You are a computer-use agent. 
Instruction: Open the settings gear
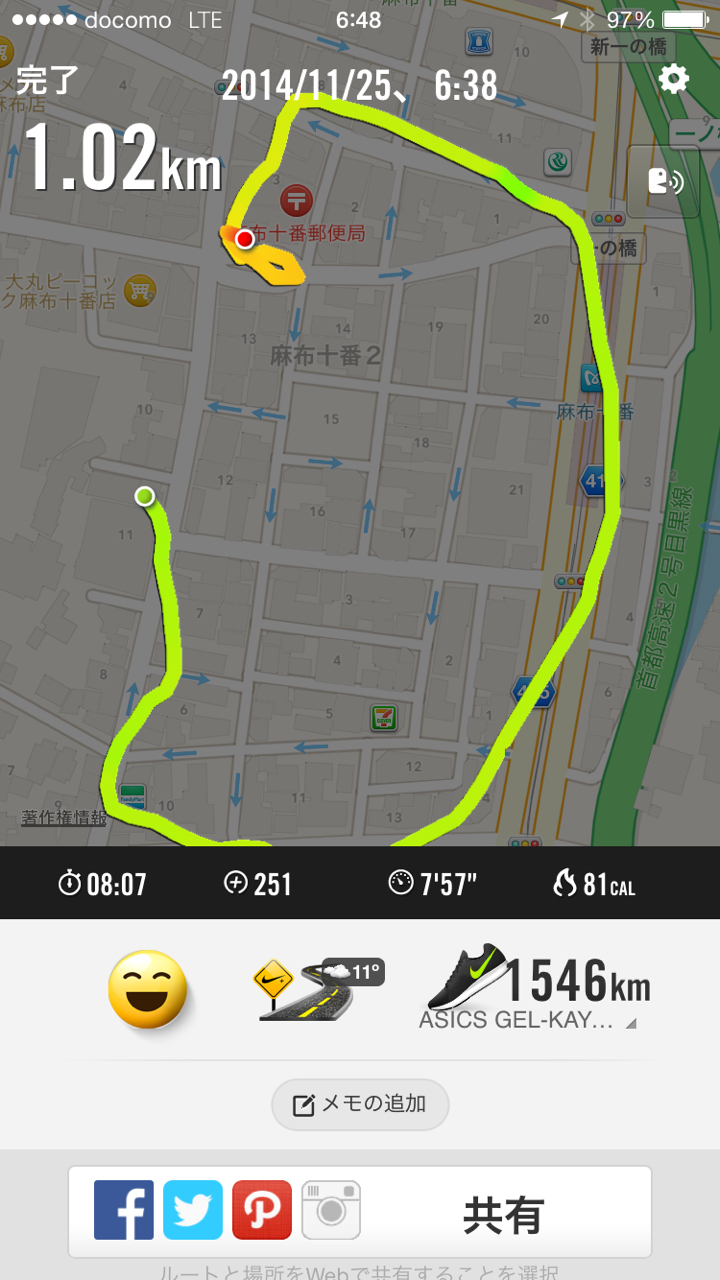pos(674,79)
